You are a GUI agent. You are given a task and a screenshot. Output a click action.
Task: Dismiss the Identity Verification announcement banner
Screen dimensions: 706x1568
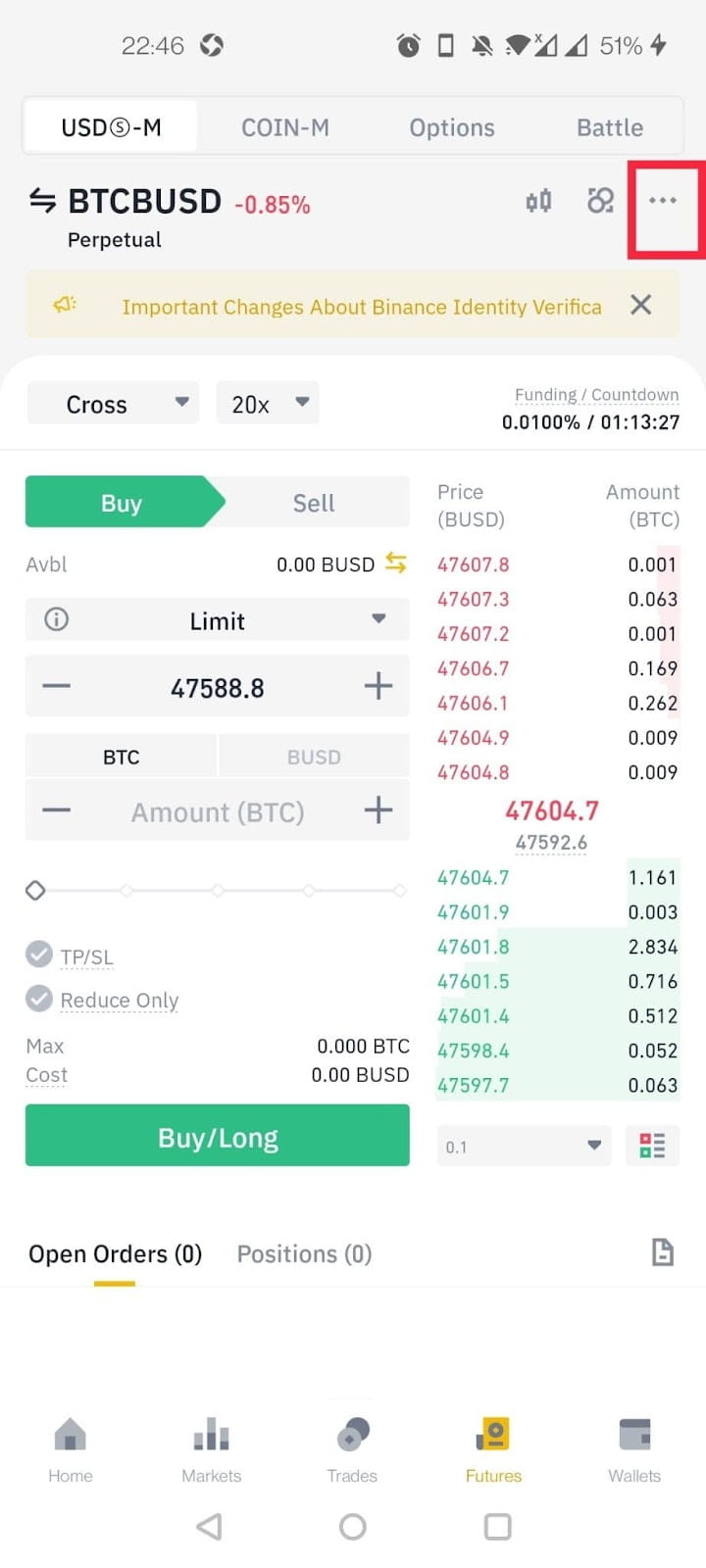640,305
